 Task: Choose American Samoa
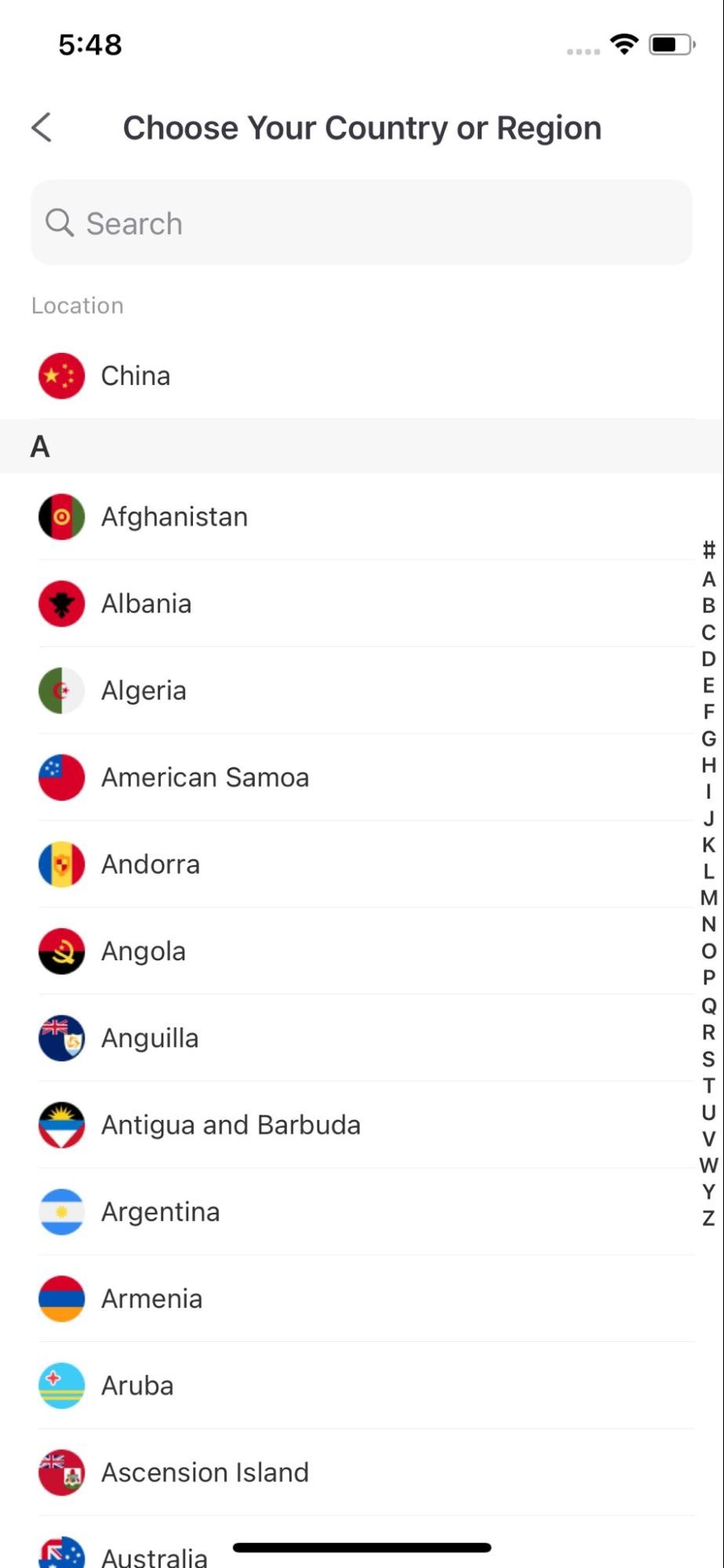[205, 777]
